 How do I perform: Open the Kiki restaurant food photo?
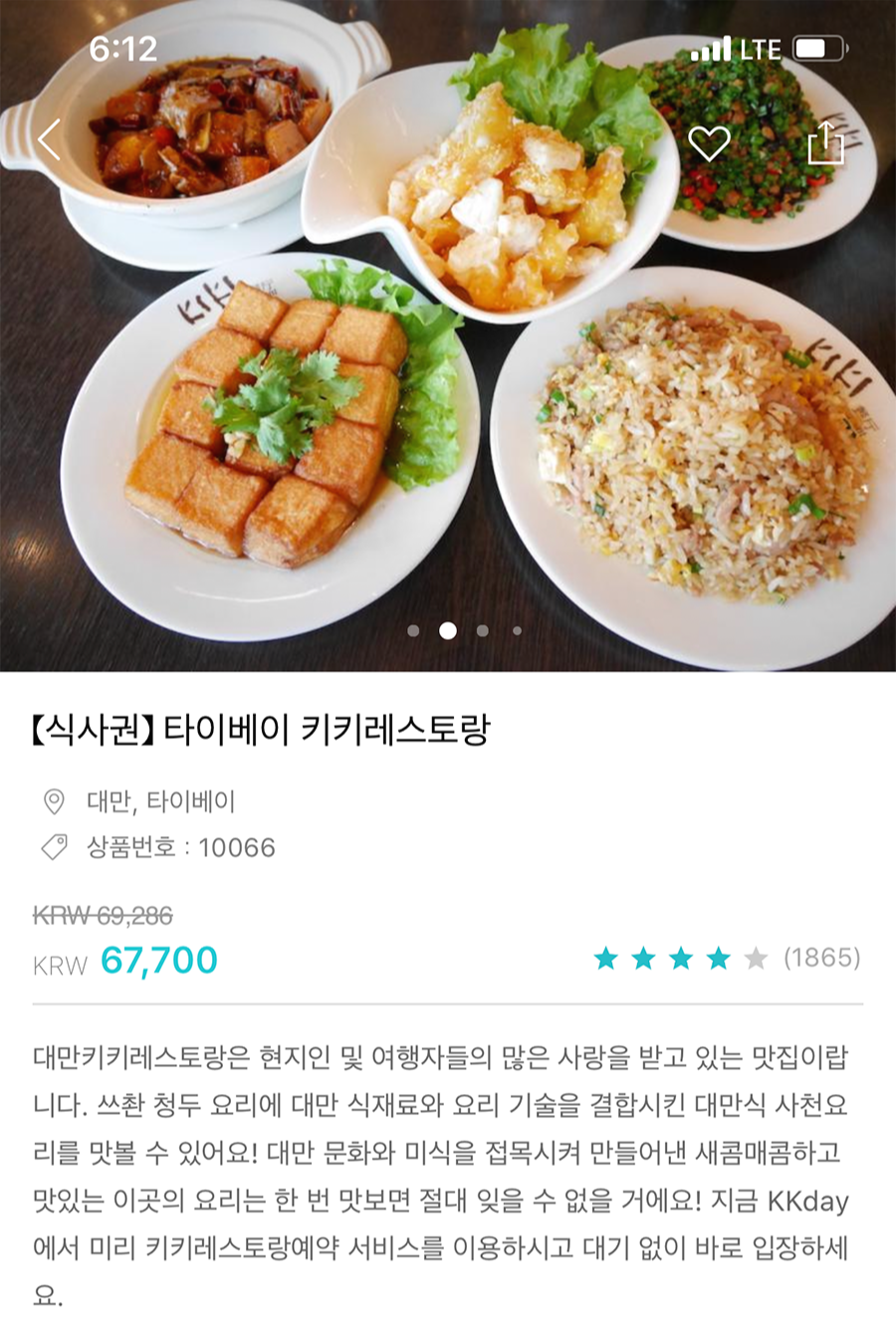pos(448,398)
